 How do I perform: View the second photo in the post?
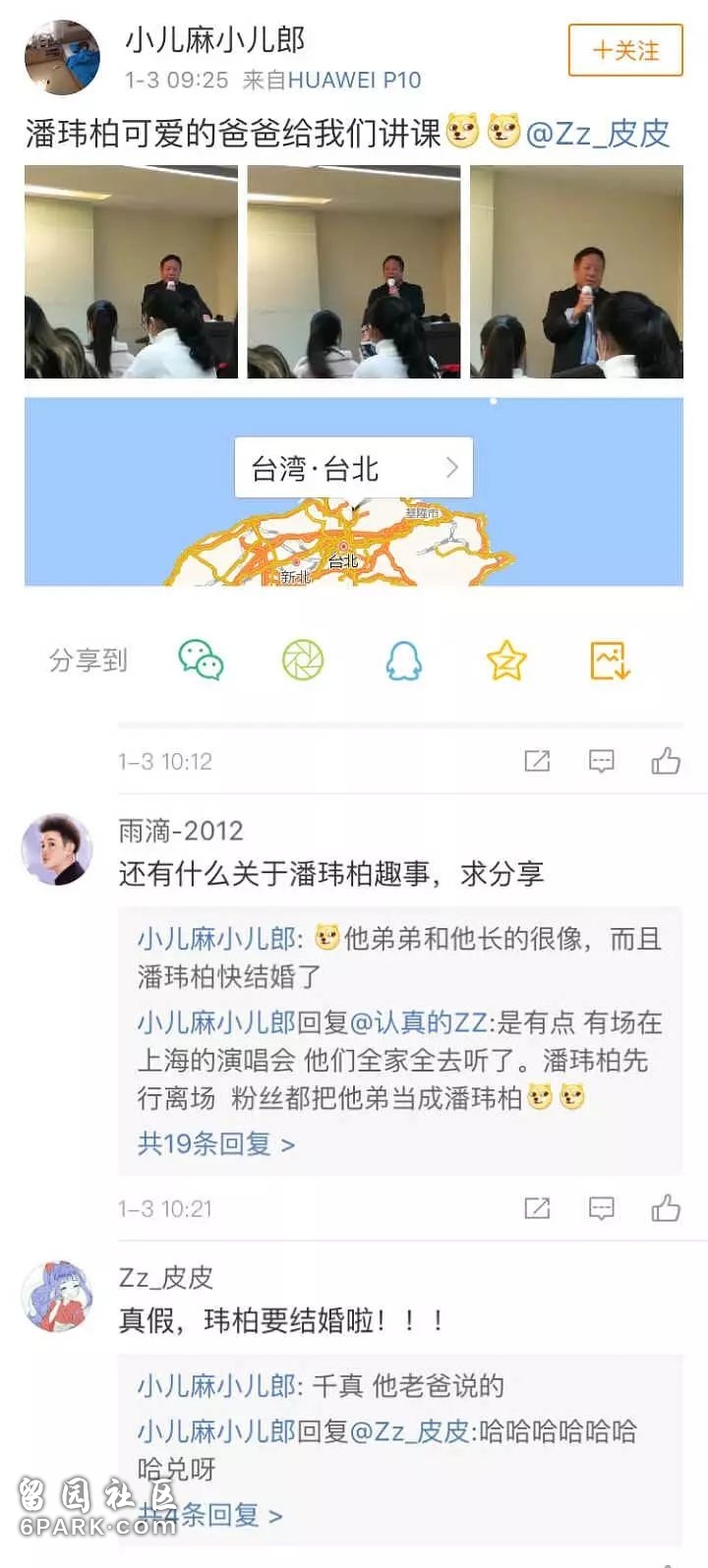(x=354, y=272)
